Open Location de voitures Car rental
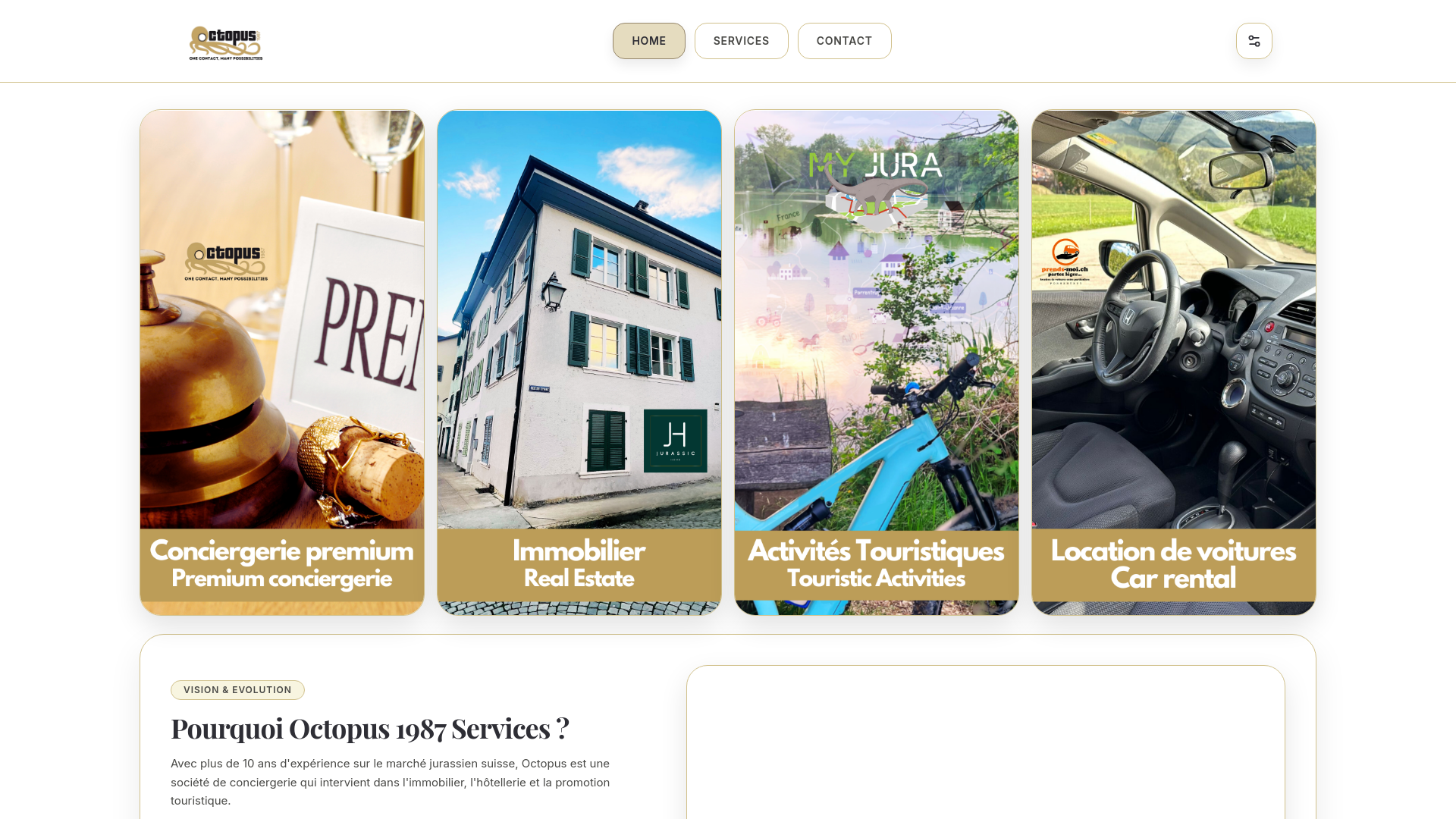The width and height of the screenshot is (1456, 819). click(1173, 362)
